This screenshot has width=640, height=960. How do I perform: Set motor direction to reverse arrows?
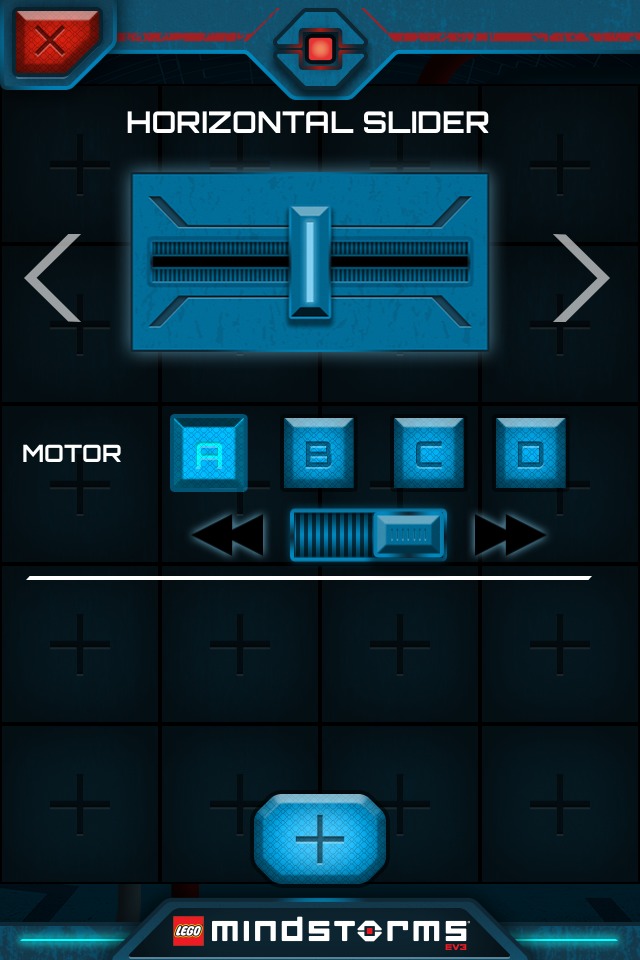(x=229, y=535)
